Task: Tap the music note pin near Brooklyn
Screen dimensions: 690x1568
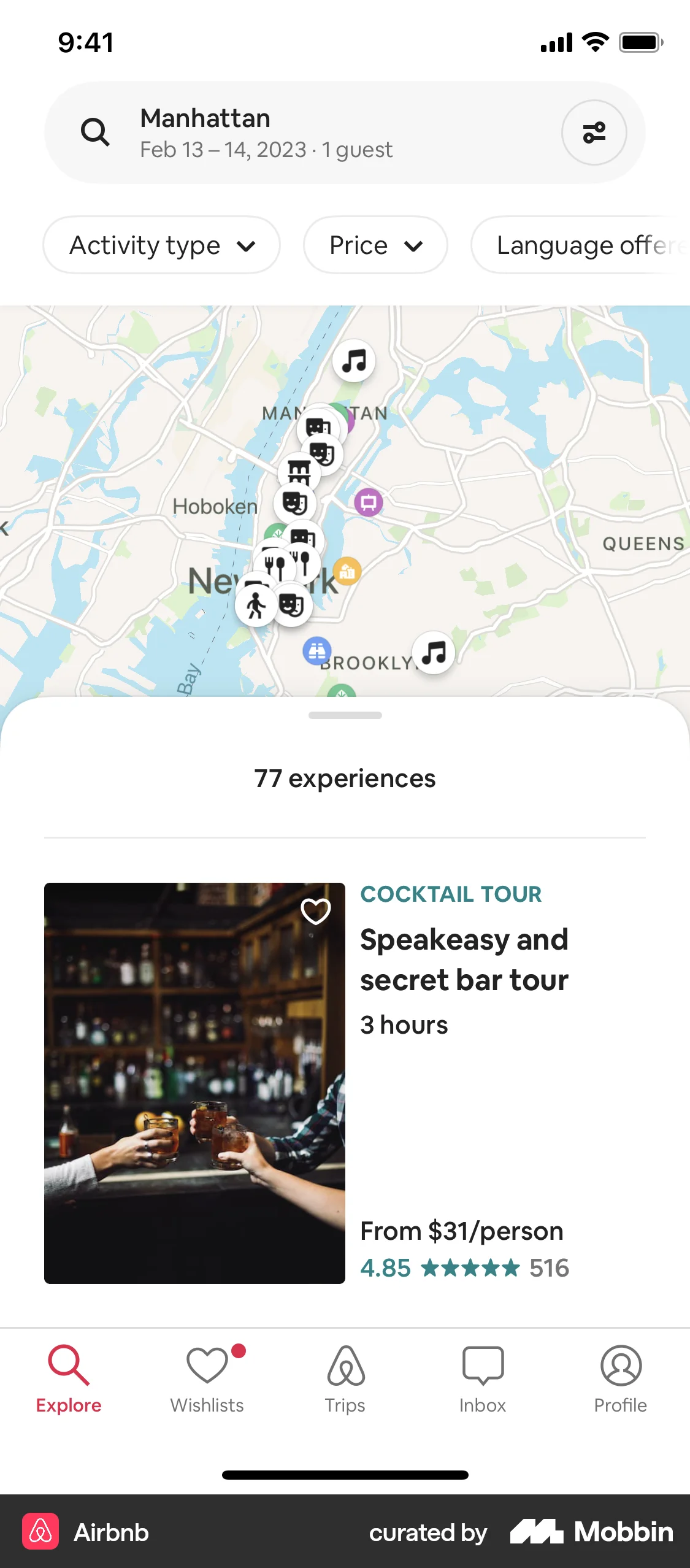Action: pyautogui.click(x=434, y=653)
